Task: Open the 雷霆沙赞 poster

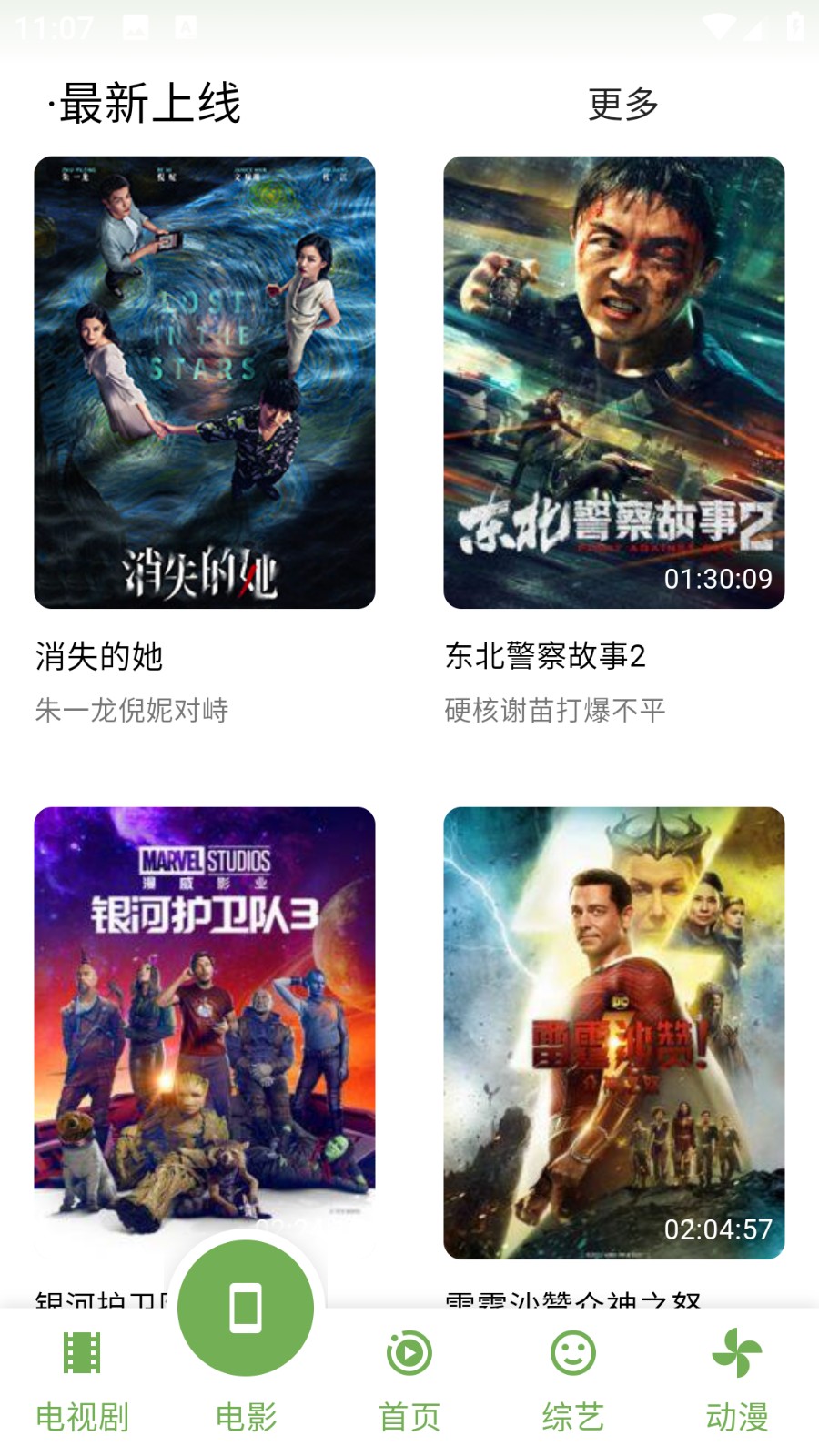Action: tap(612, 1033)
